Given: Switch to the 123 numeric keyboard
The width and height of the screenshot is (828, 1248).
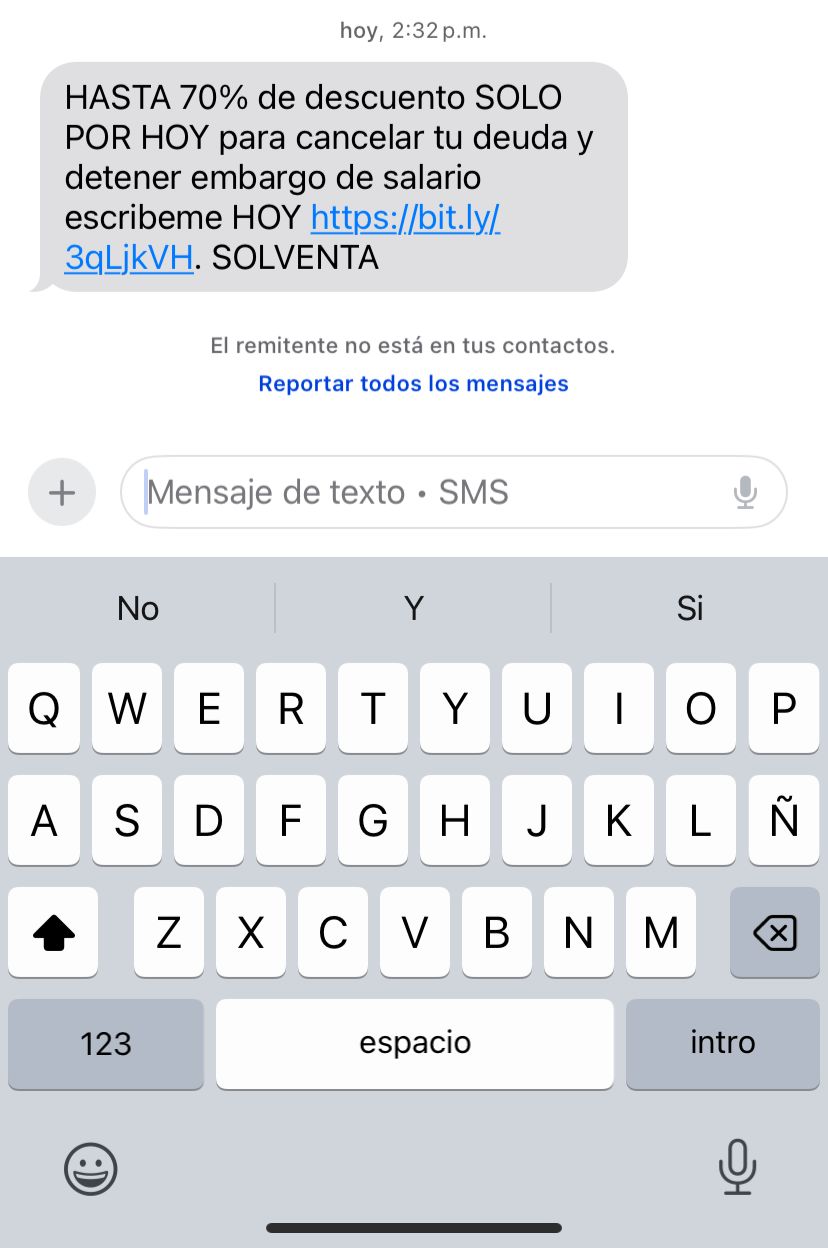Looking at the screenshot, I should pyautogui.click(x=106, y=1044).
